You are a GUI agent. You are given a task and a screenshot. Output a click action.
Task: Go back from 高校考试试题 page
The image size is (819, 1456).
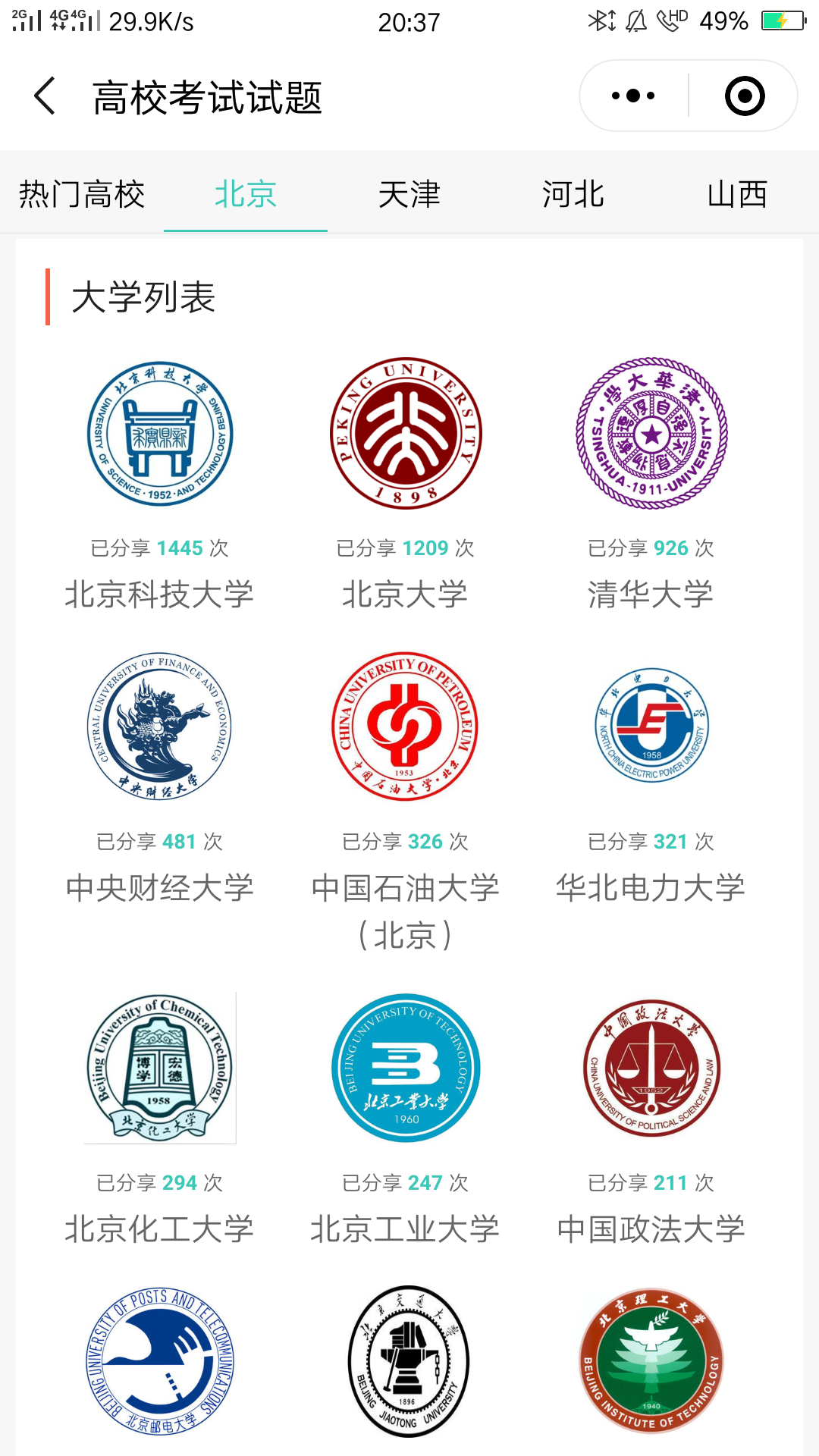pyautogui.click(x=45, y=96)
